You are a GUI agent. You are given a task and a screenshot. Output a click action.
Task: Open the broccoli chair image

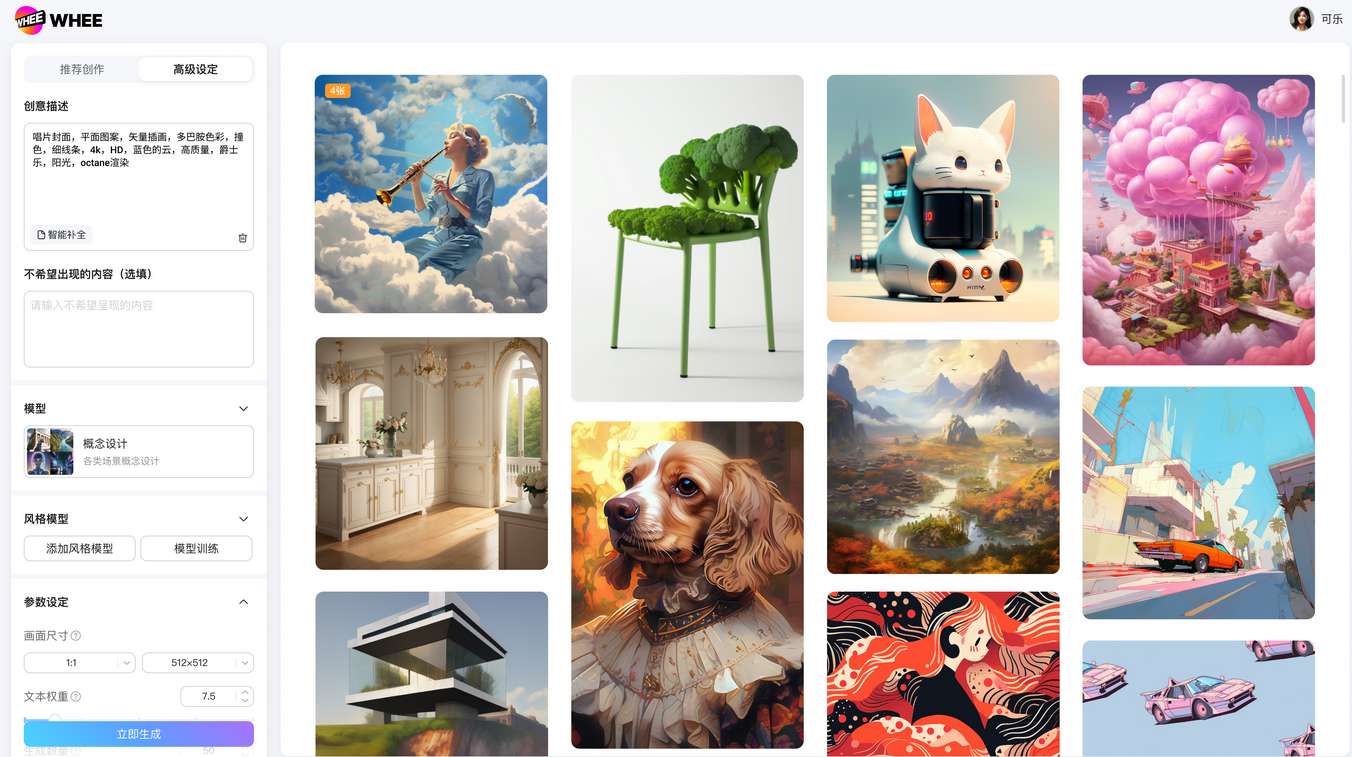click(x=687, y=238)
